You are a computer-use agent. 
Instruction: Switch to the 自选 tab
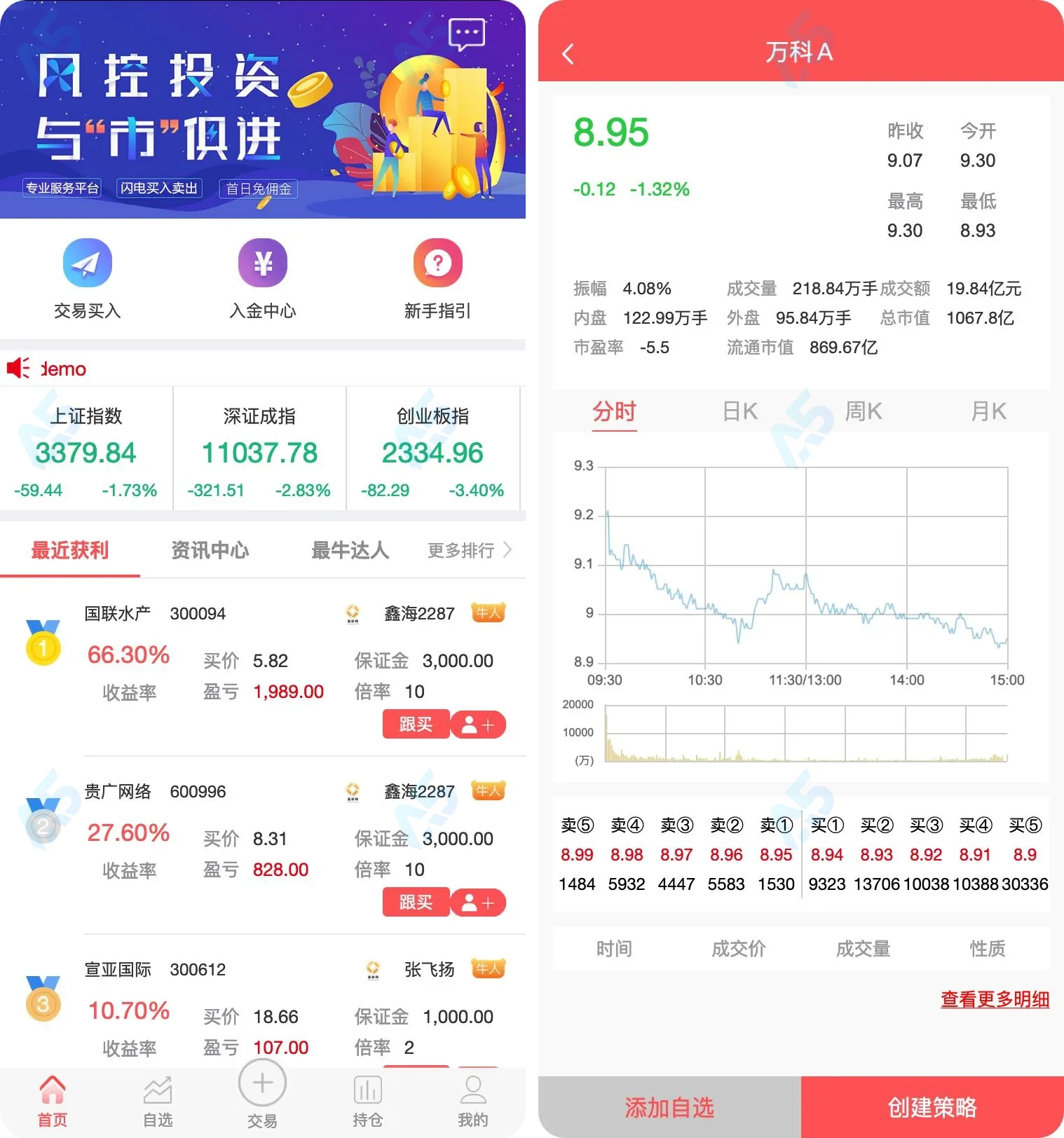[x=158, y=1102]
